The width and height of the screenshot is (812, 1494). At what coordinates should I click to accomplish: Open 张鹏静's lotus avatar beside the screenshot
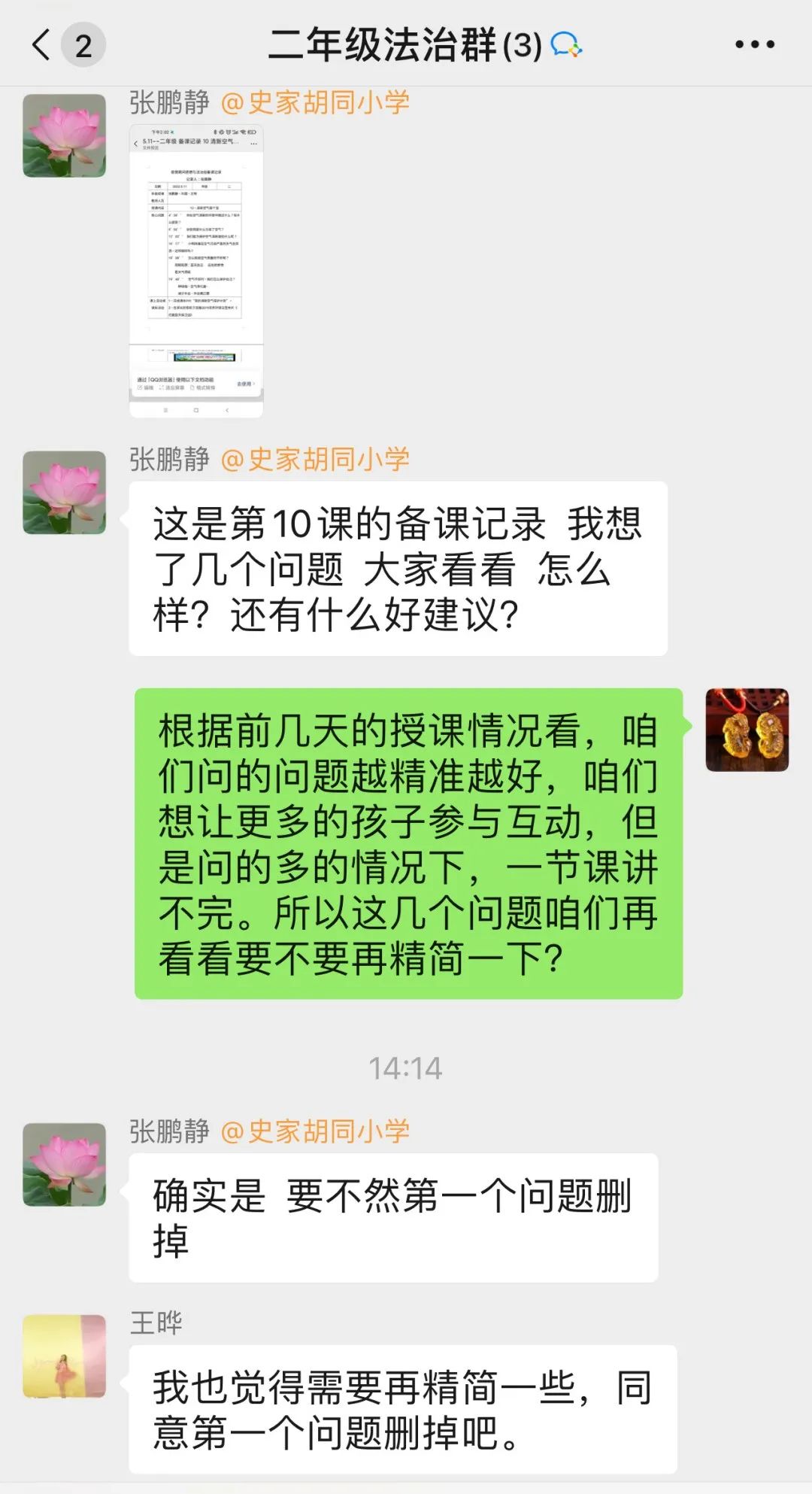65,136
